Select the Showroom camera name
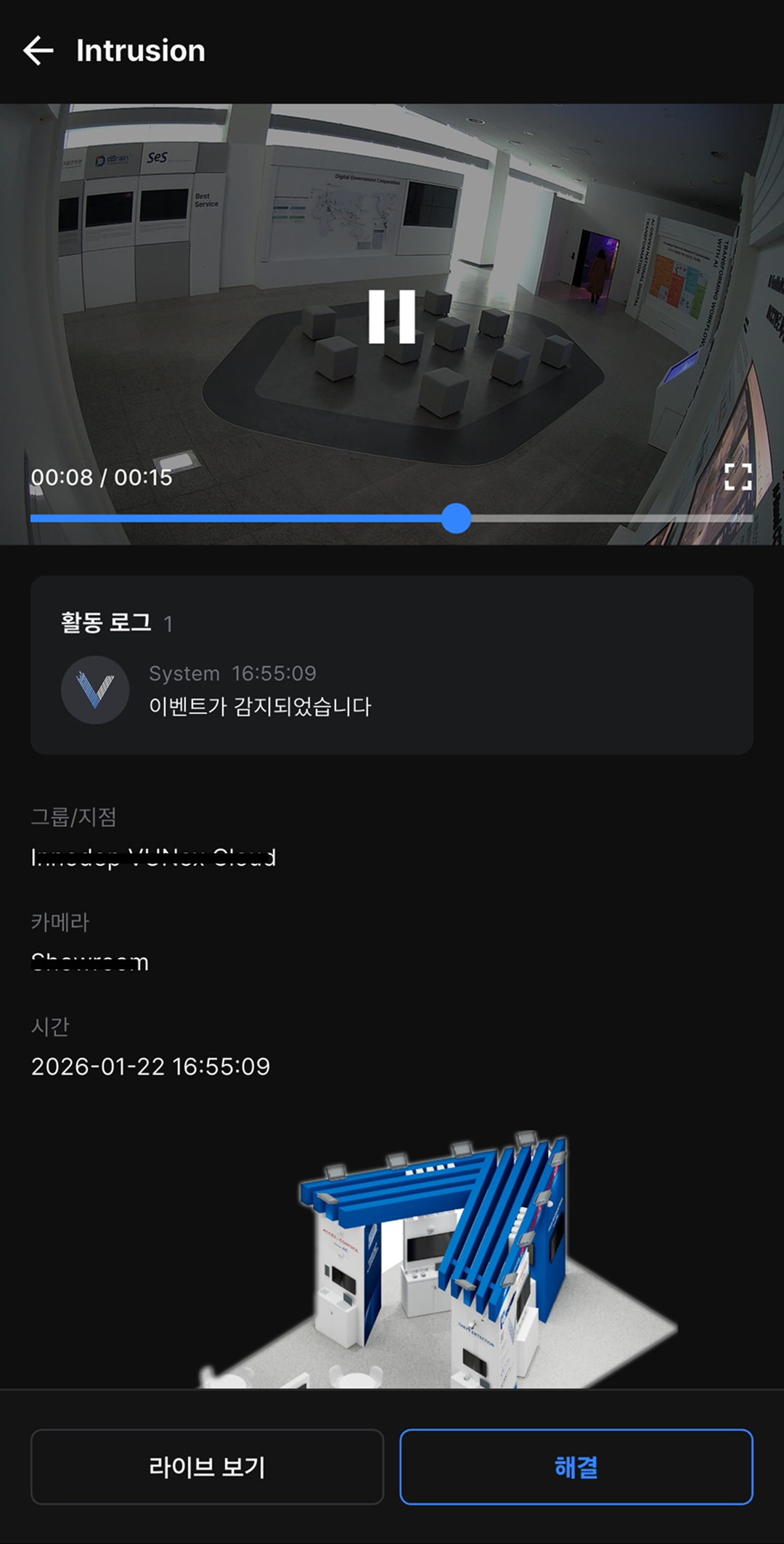This screenshot has width=784, height=1544. (x=90, y=962)
